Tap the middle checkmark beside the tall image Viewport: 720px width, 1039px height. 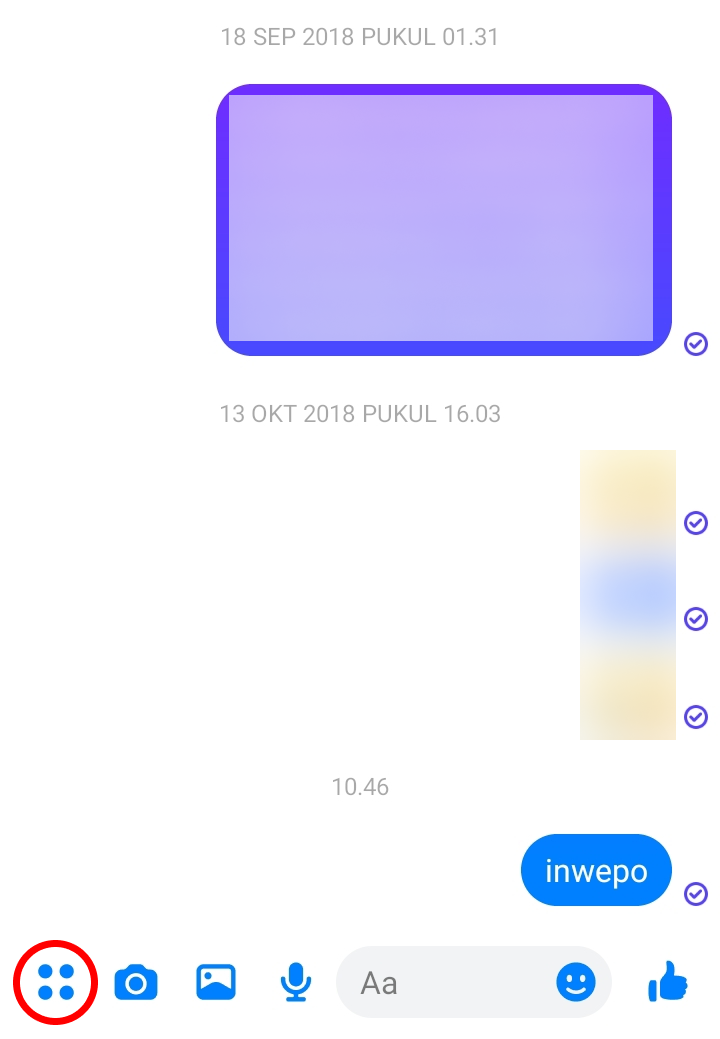(694, 619)
